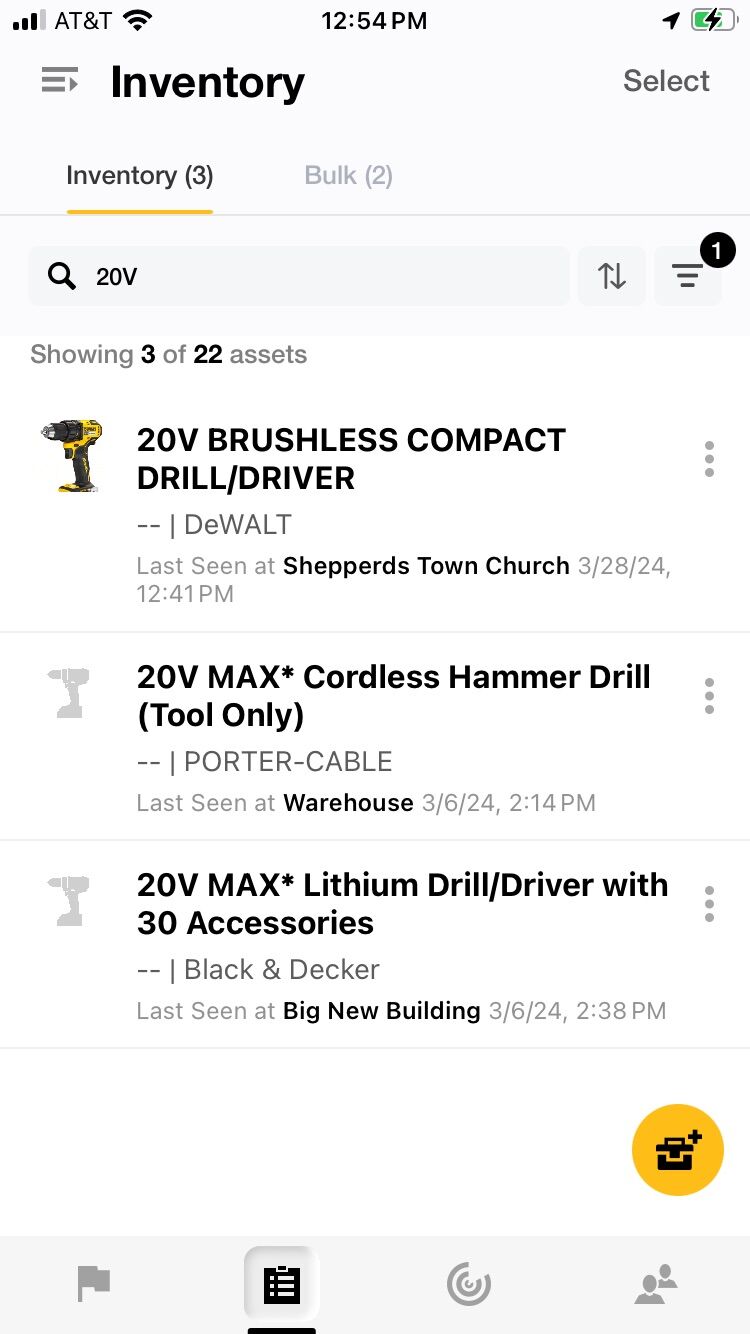Open the drawer menu beside the Inventory title

coord(60,81)
